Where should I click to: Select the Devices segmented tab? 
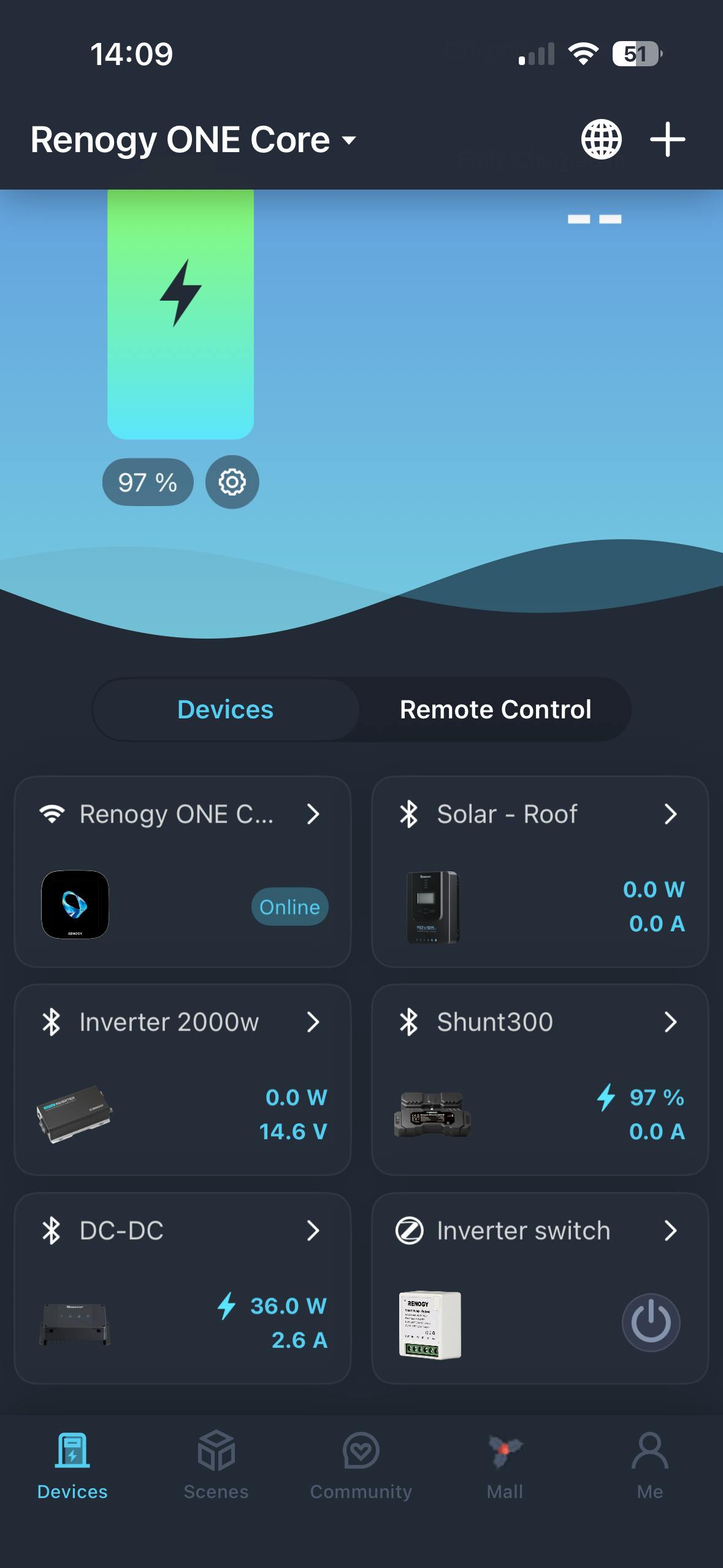tap(225, 710)
